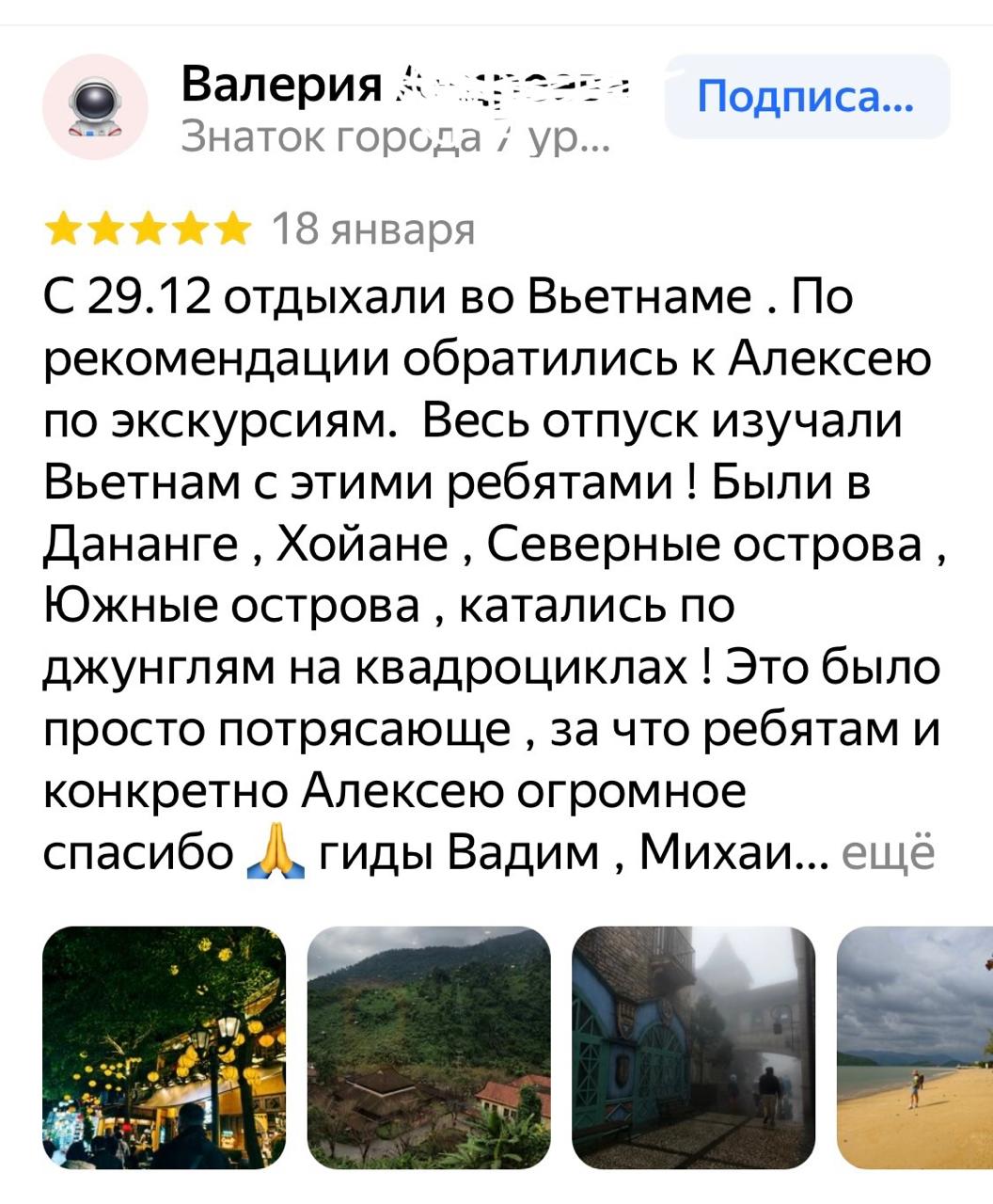The width and height of the screenshot is (993, 1204).
Task: Expand the review with ещё
Action: click(x=887, y=853)
